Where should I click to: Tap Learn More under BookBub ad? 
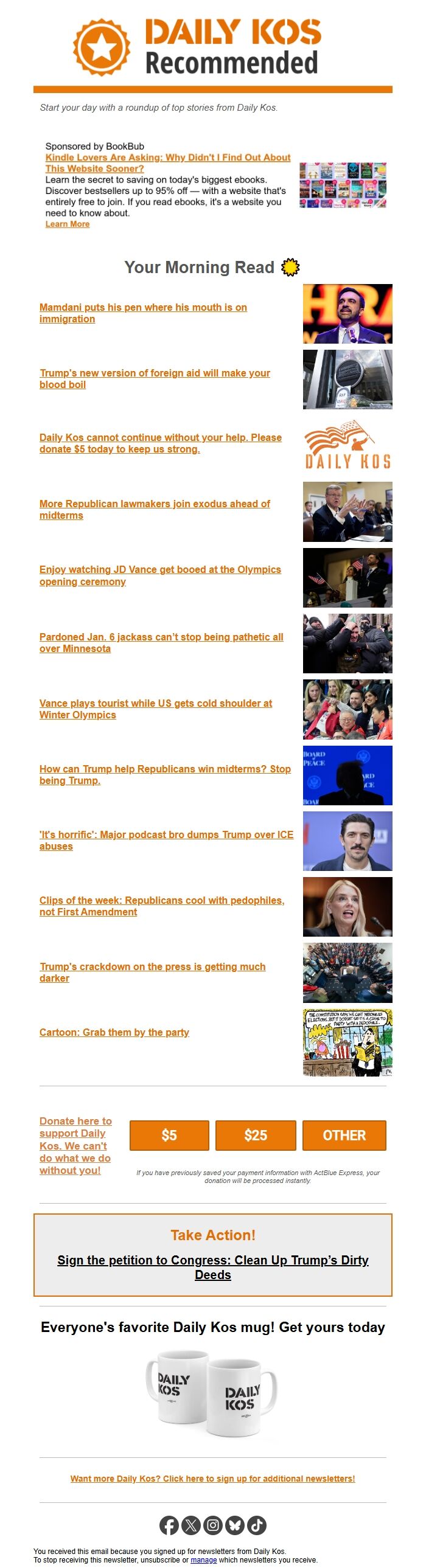(x=67, y=224)
